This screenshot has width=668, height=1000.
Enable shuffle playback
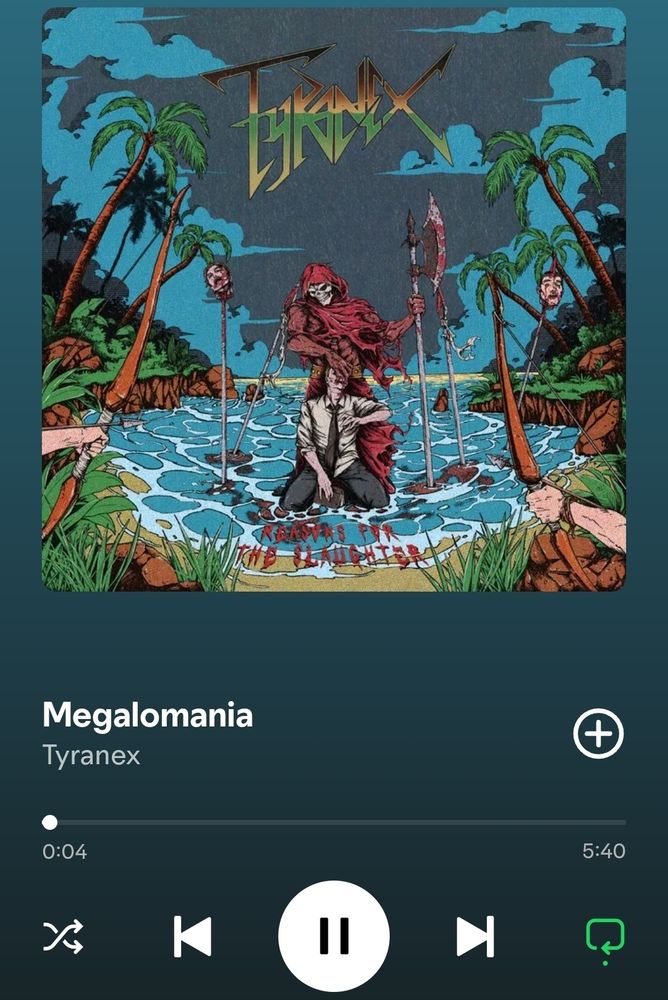click(63, 936)
